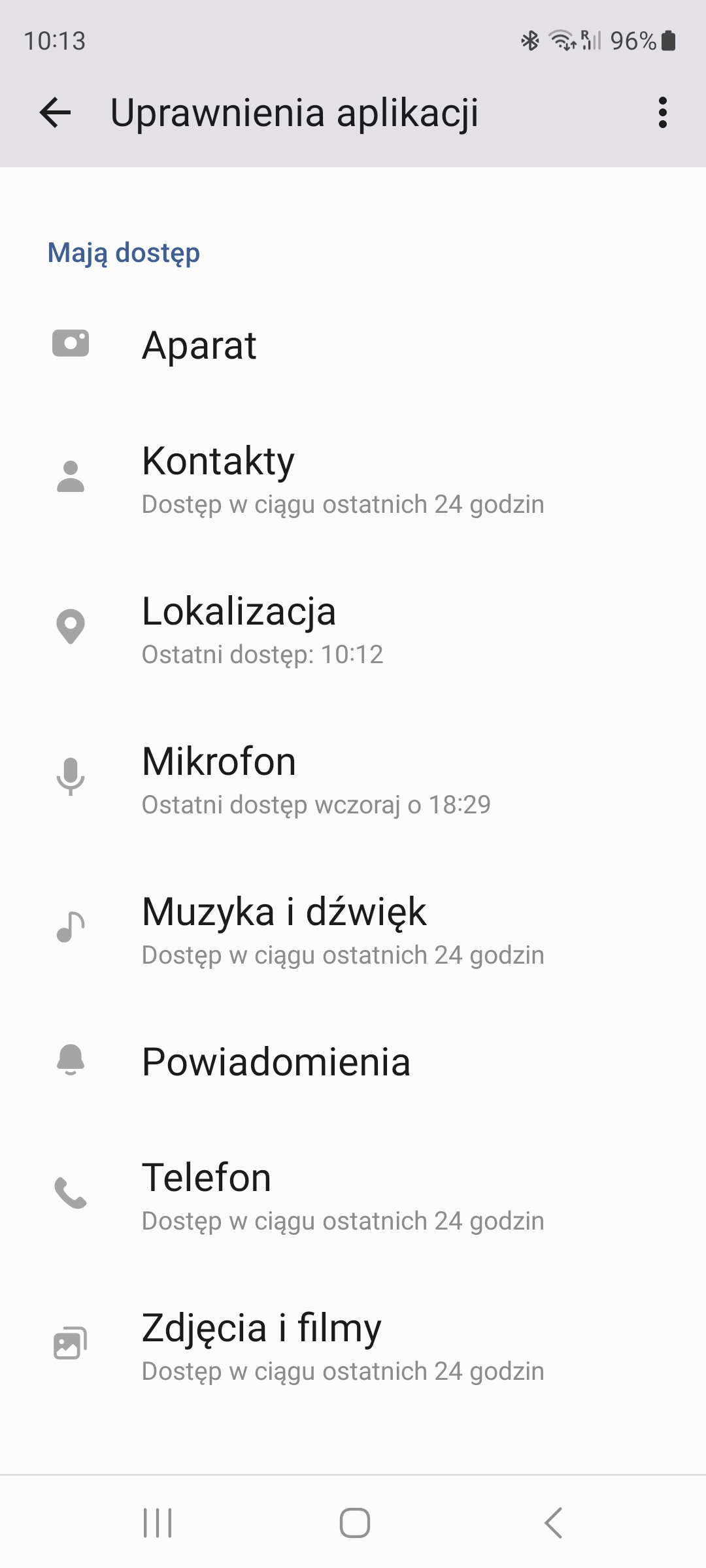Tap the bell icon next to Powiadomienia
The image size is (706, 1568).
click(x=70, y=1060)
